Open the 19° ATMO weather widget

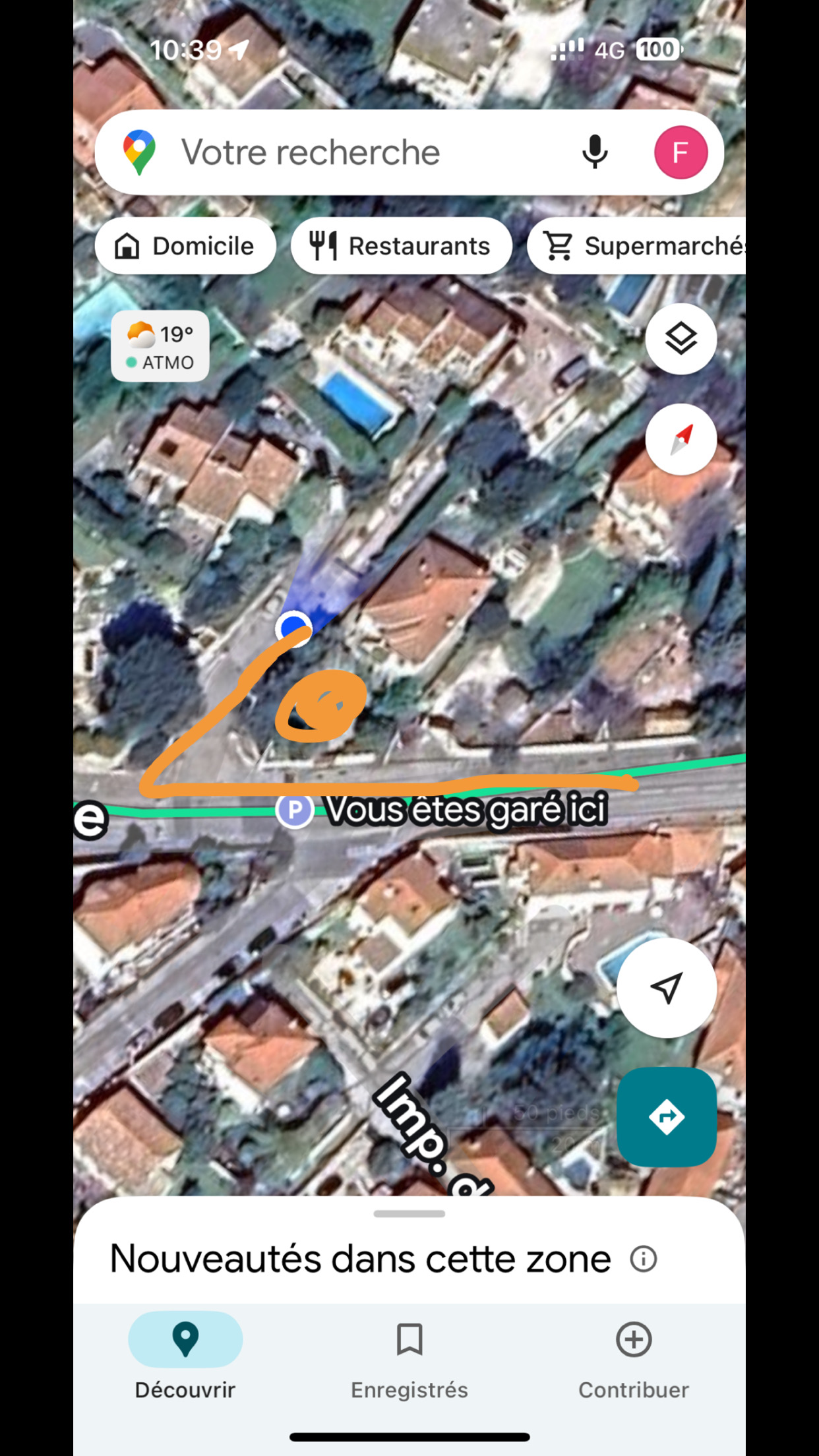(x=160, y=346)
